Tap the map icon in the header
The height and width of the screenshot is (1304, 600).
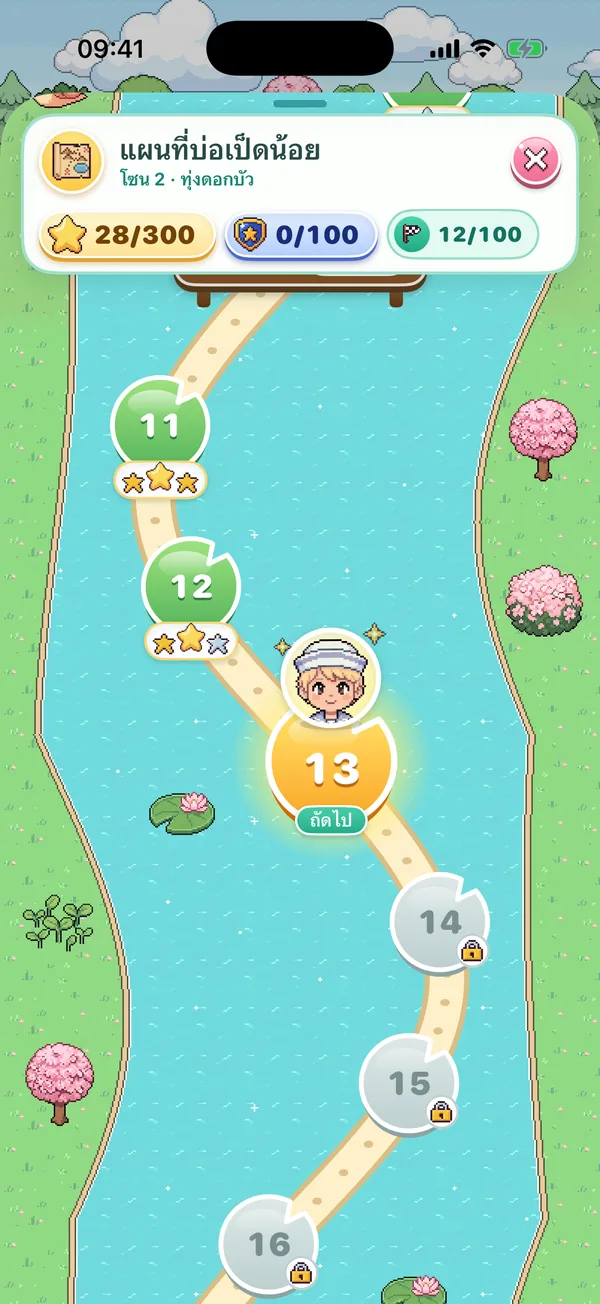[x=71, y=161]
